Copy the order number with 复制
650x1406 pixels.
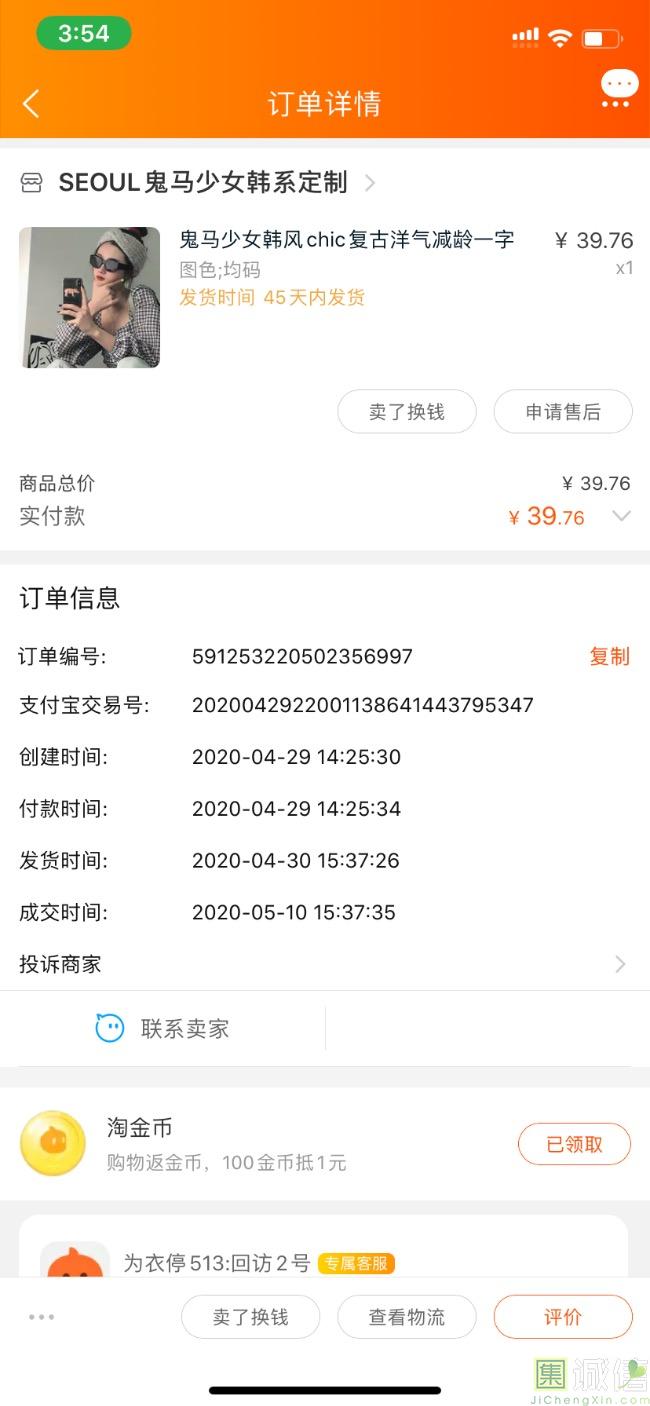609,656
